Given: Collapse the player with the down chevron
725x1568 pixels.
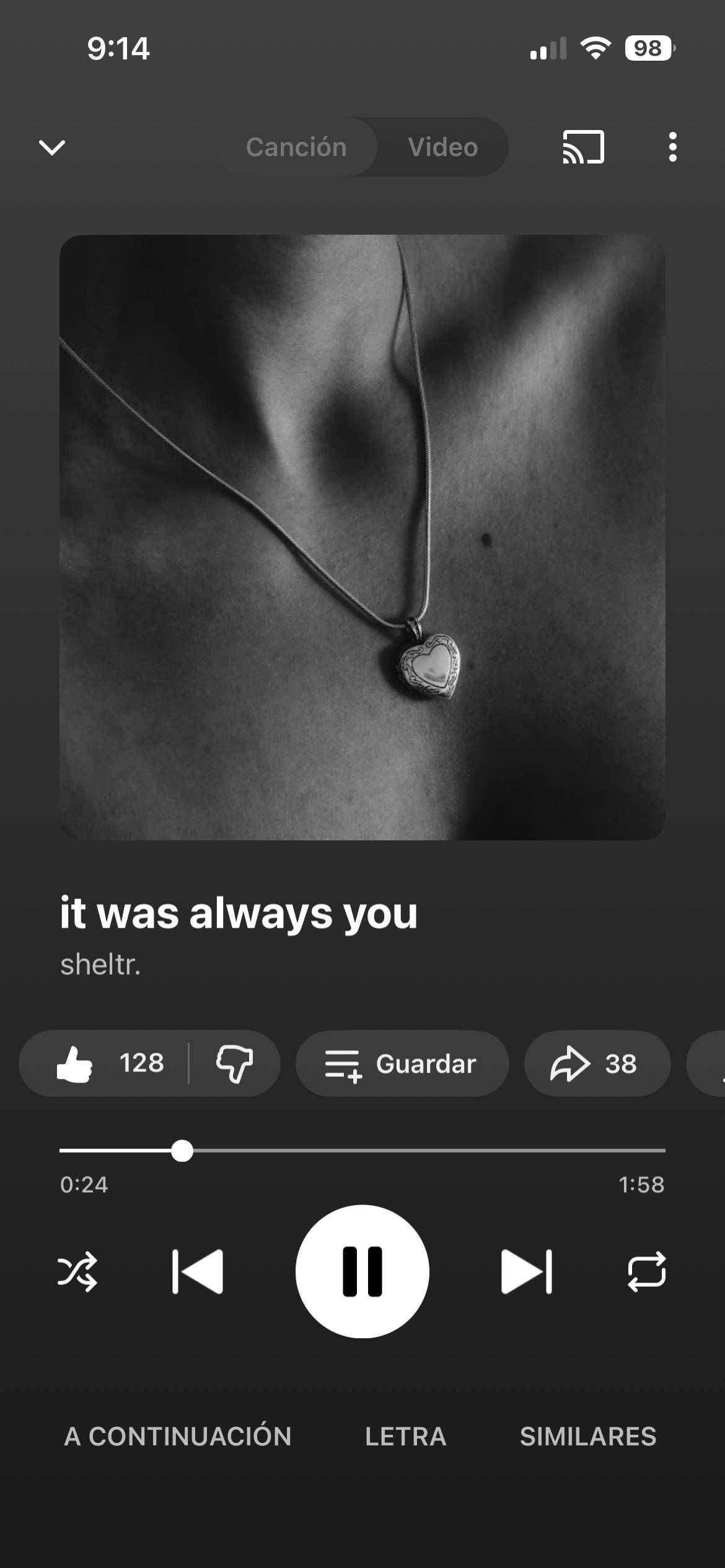Looking at the screenshot, I should (x=52, y=147).
